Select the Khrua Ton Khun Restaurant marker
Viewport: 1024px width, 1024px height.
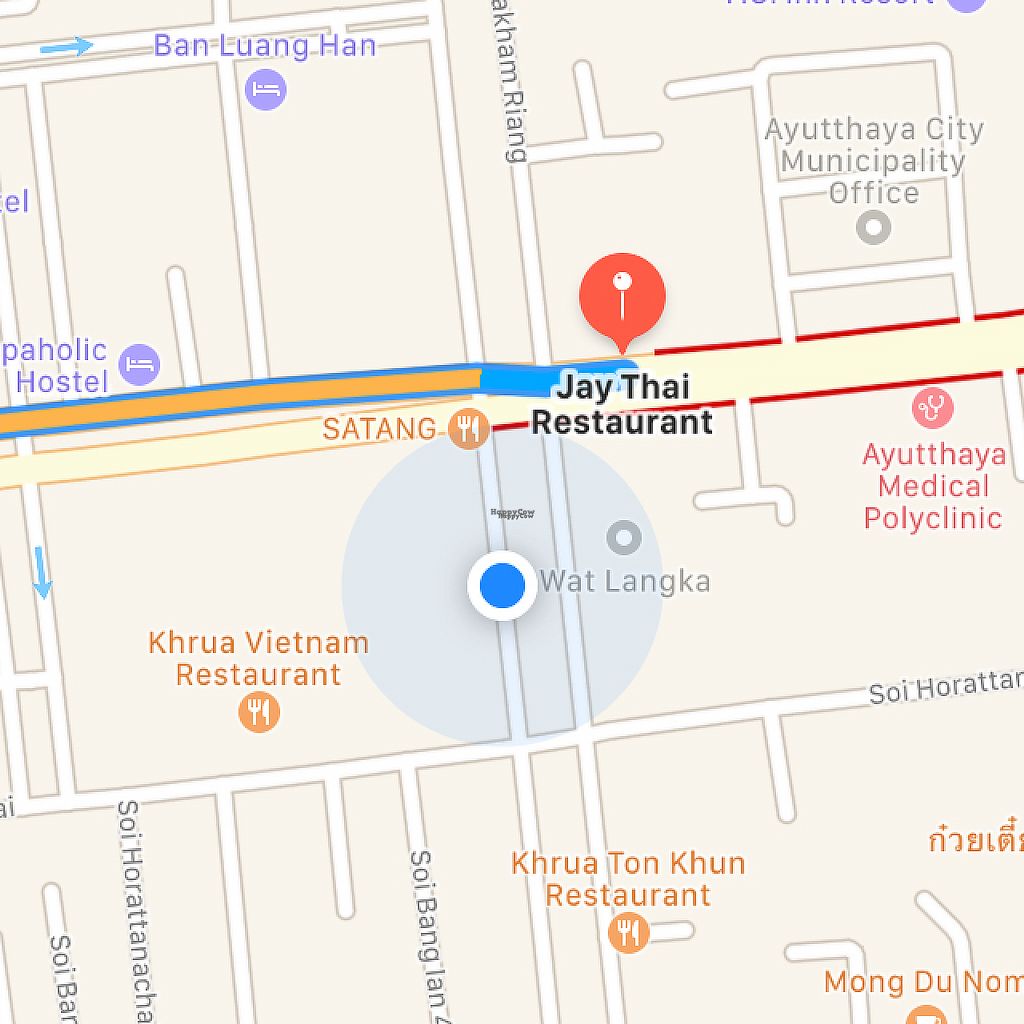(x=628, y=933)
